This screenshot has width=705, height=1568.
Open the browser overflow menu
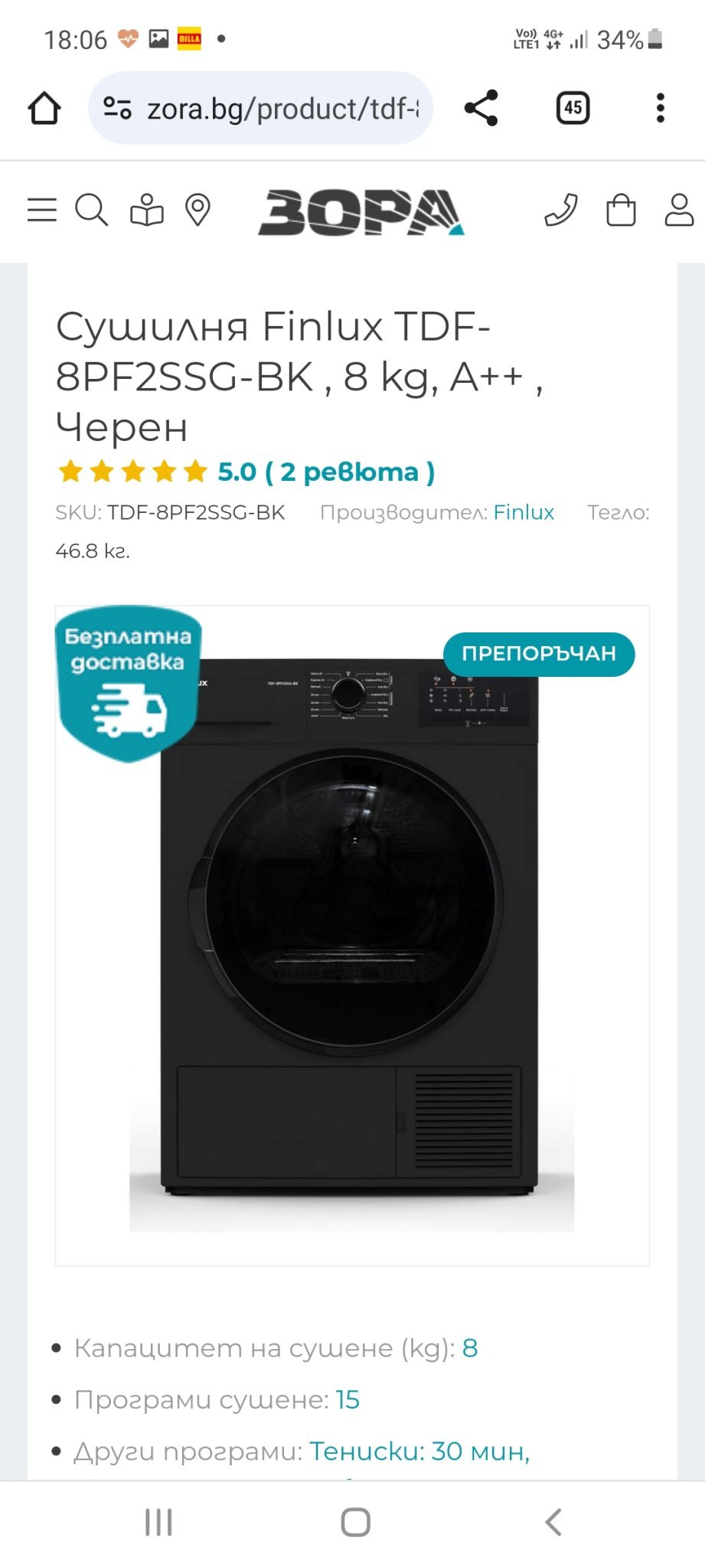click(661, 108)
